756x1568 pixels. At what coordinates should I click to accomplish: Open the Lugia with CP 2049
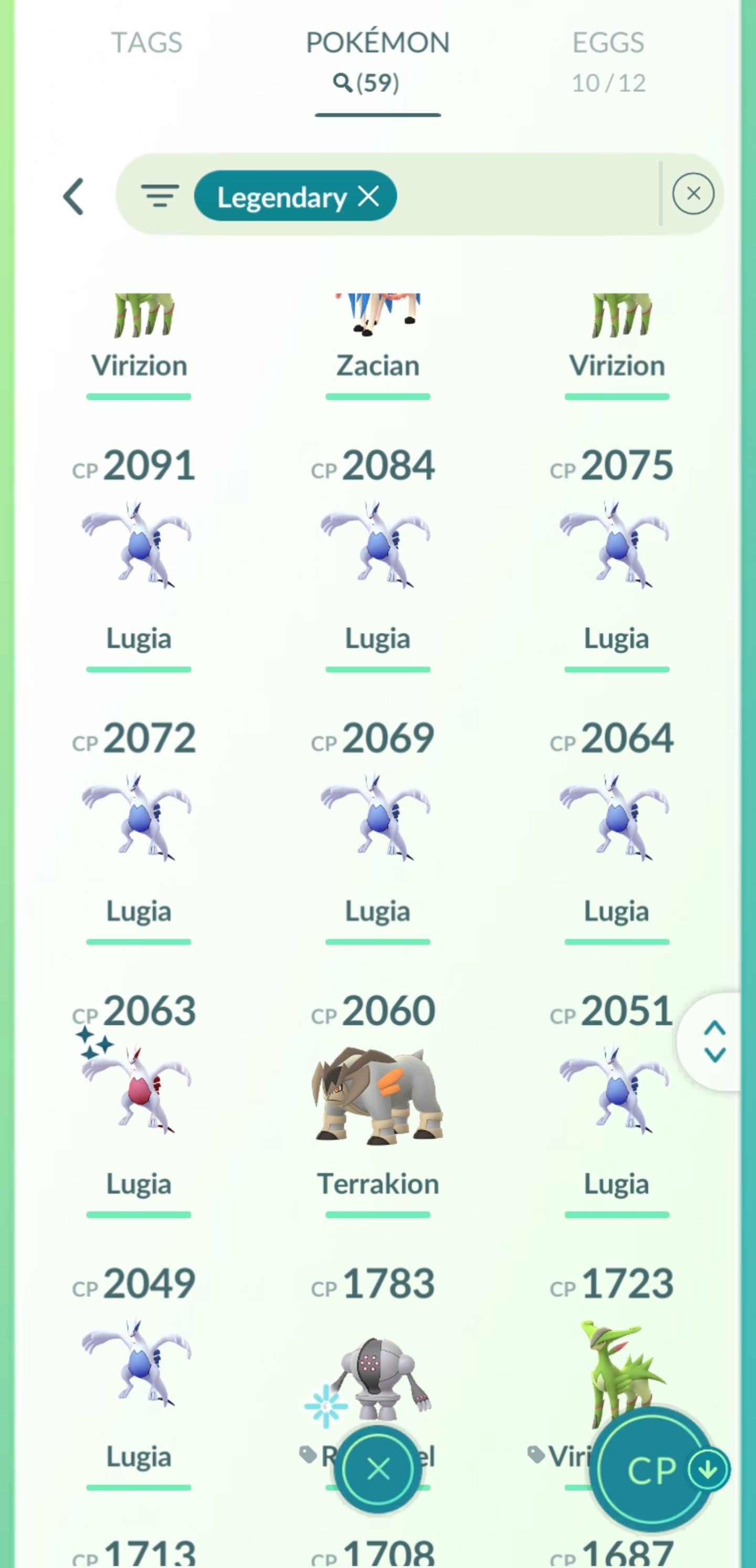tap(138, 1363)
